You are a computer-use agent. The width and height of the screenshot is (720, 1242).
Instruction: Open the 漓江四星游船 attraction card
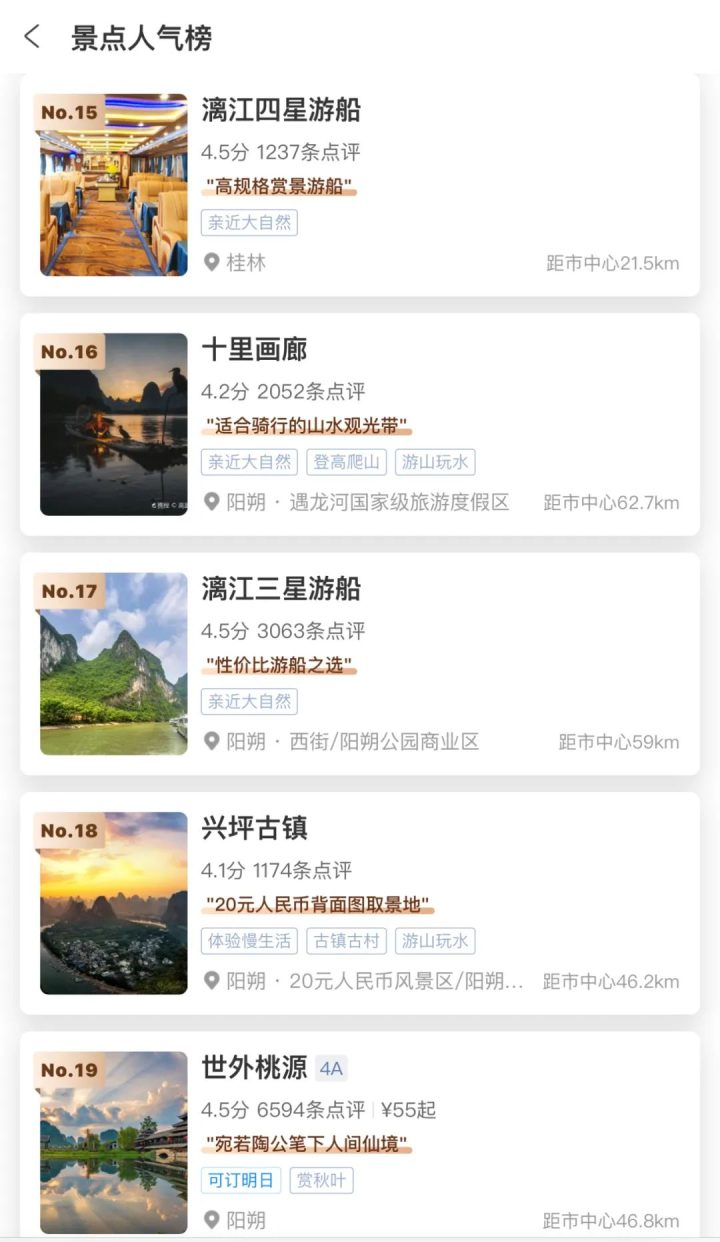tap(360, 185)
